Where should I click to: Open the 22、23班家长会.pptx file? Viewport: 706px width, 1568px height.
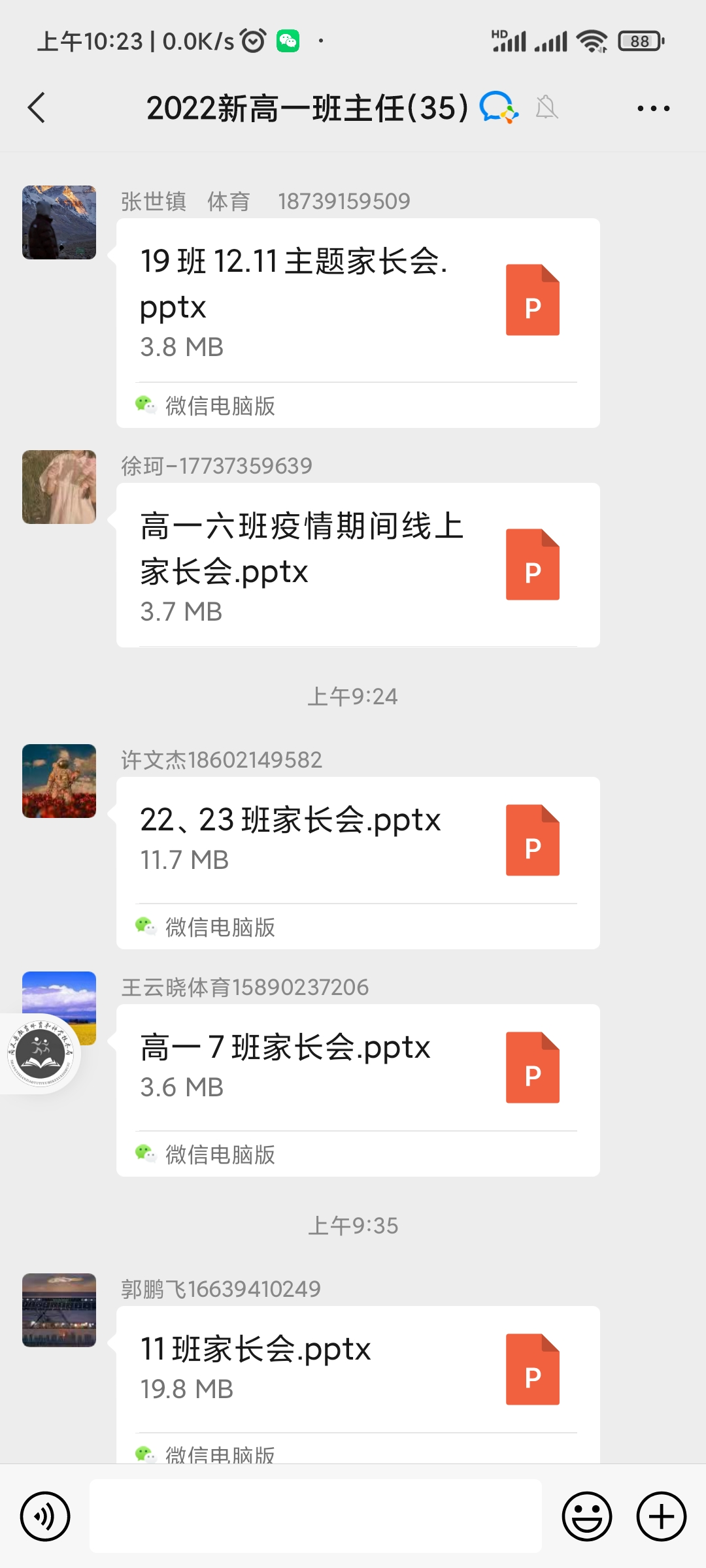(358, 840)
